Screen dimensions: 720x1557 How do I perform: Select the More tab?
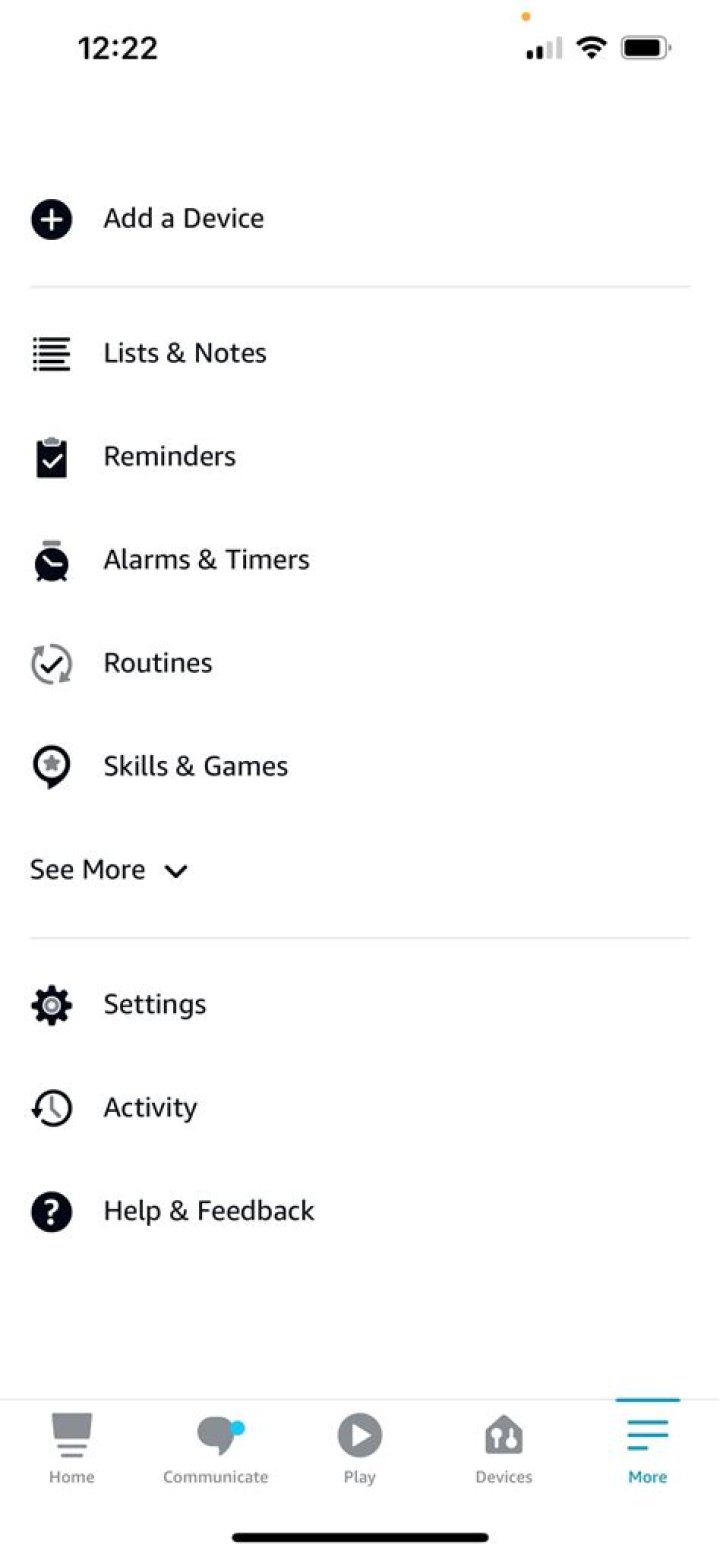[648, 1448]
